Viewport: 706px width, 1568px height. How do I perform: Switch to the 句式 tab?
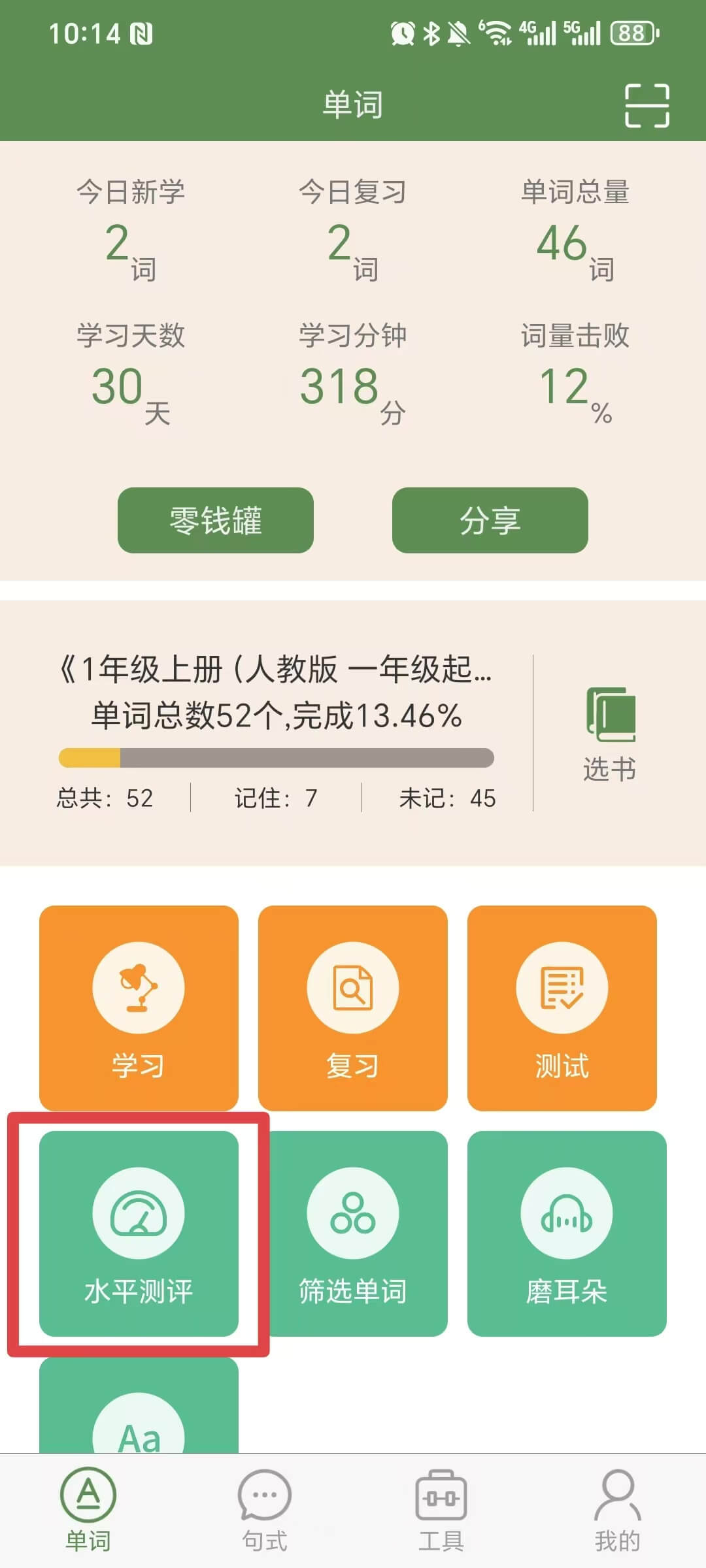[x=265, y=1511]
